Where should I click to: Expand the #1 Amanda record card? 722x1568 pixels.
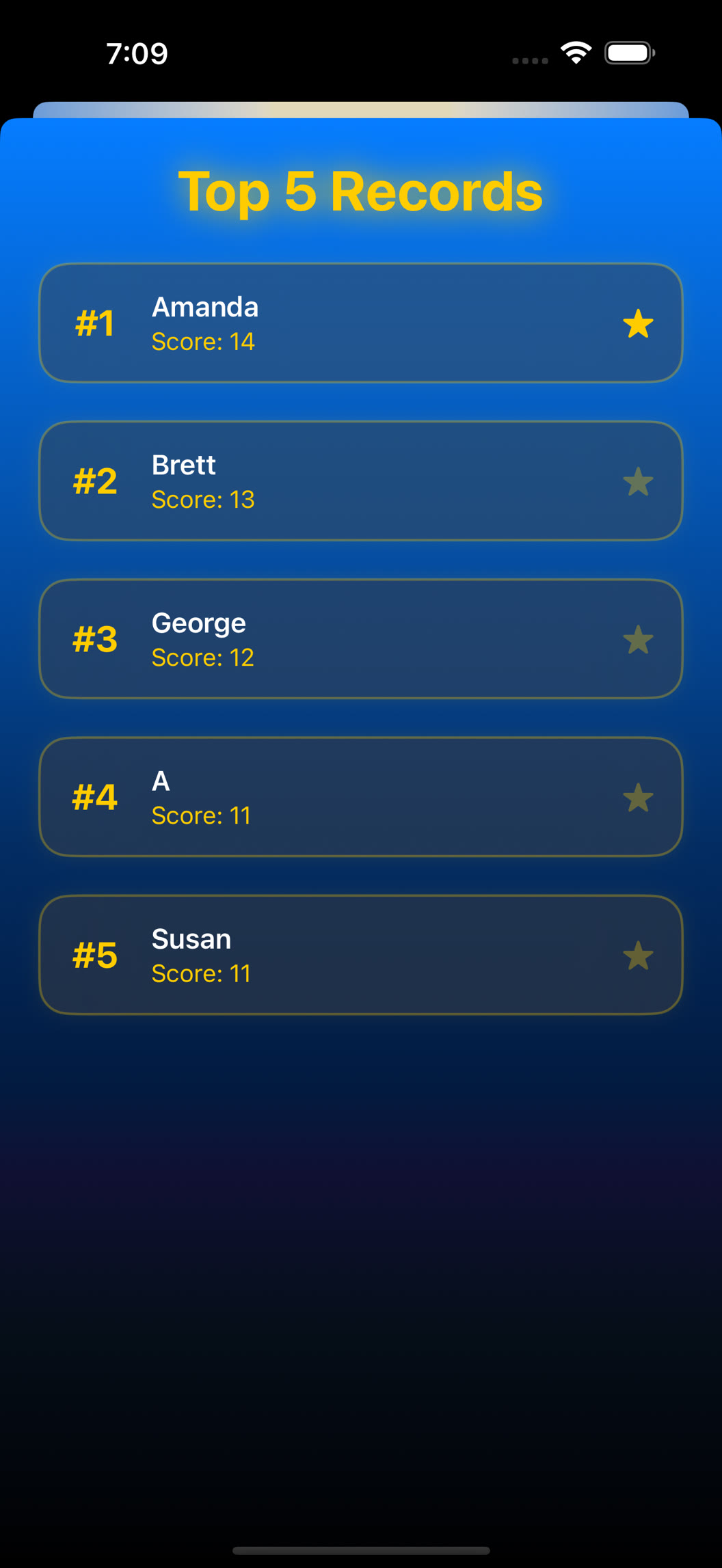pyautogui.click(x=361, y=323)
